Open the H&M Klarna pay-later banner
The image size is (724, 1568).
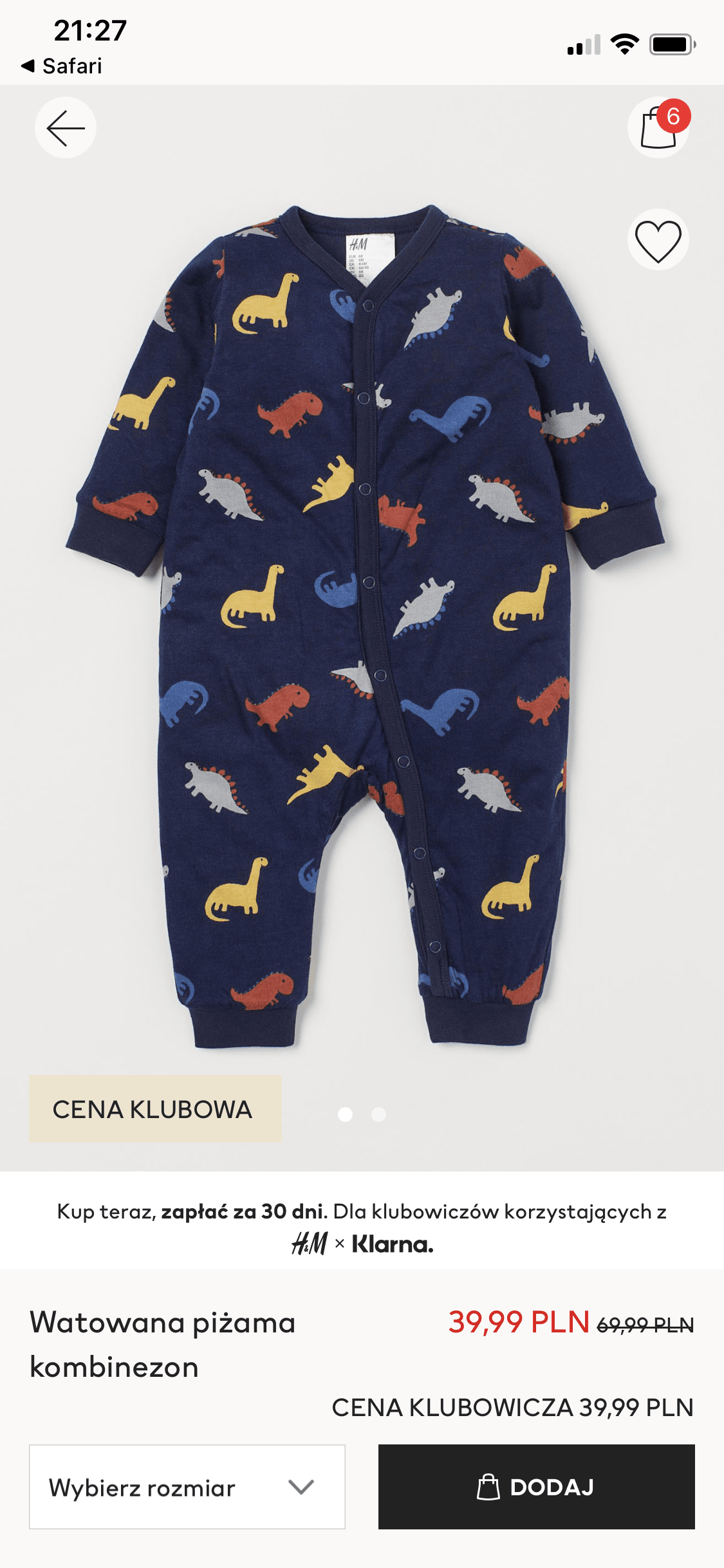point(362,1227)
